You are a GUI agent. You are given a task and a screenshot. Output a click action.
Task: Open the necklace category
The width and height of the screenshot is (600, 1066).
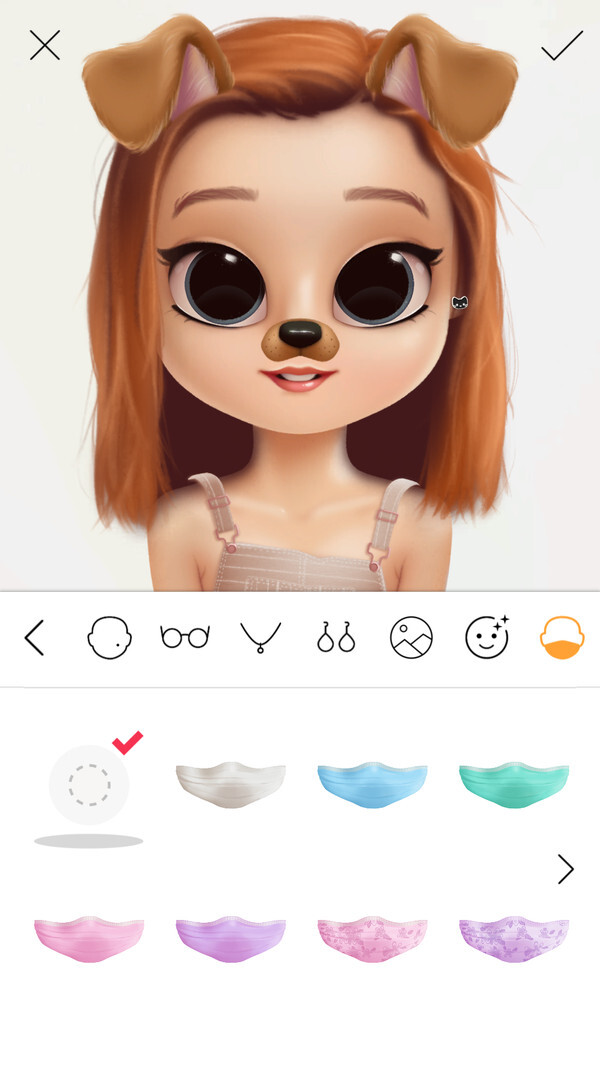[x=261, y=637]
